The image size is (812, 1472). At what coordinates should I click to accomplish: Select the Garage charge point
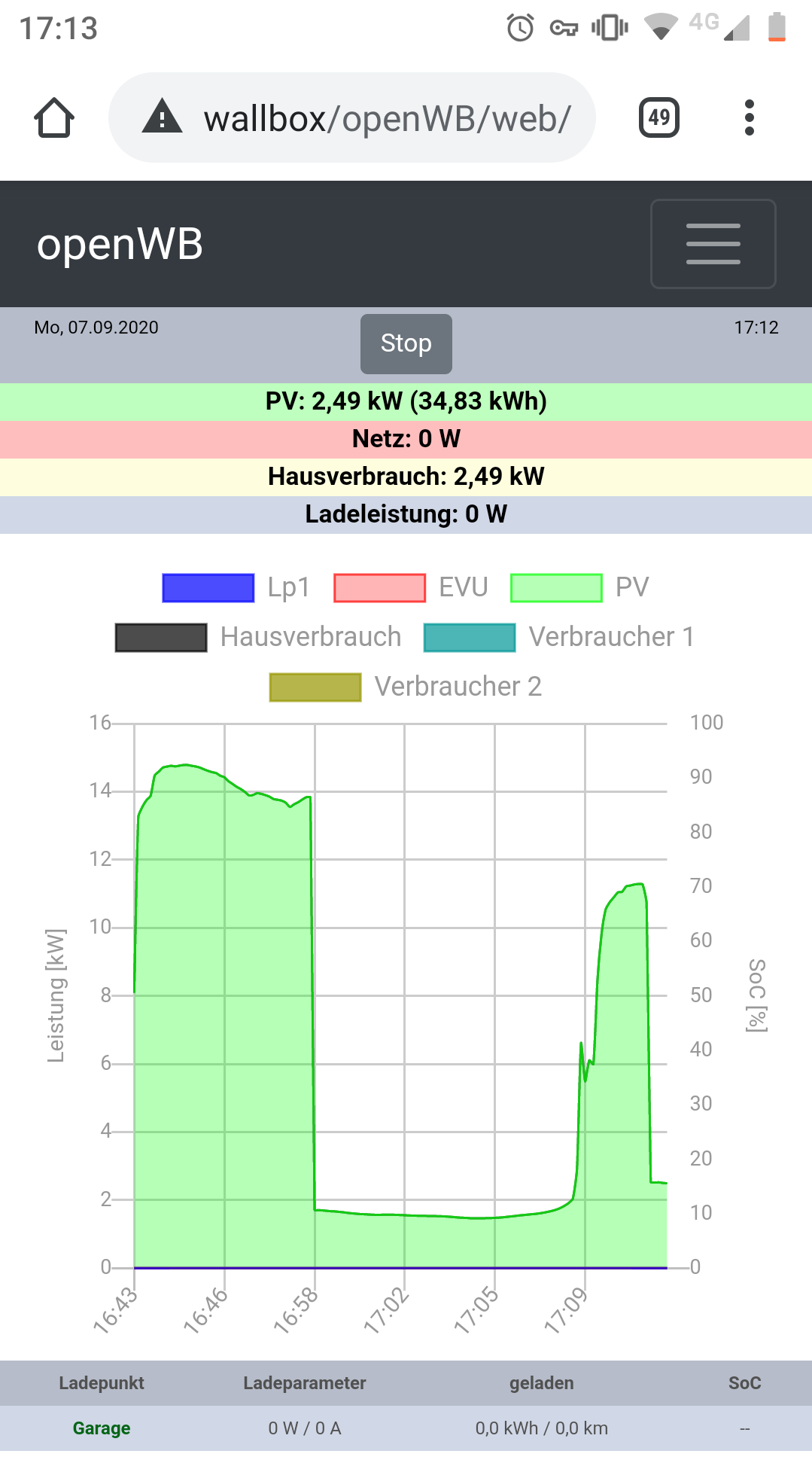pos(102,1428)
